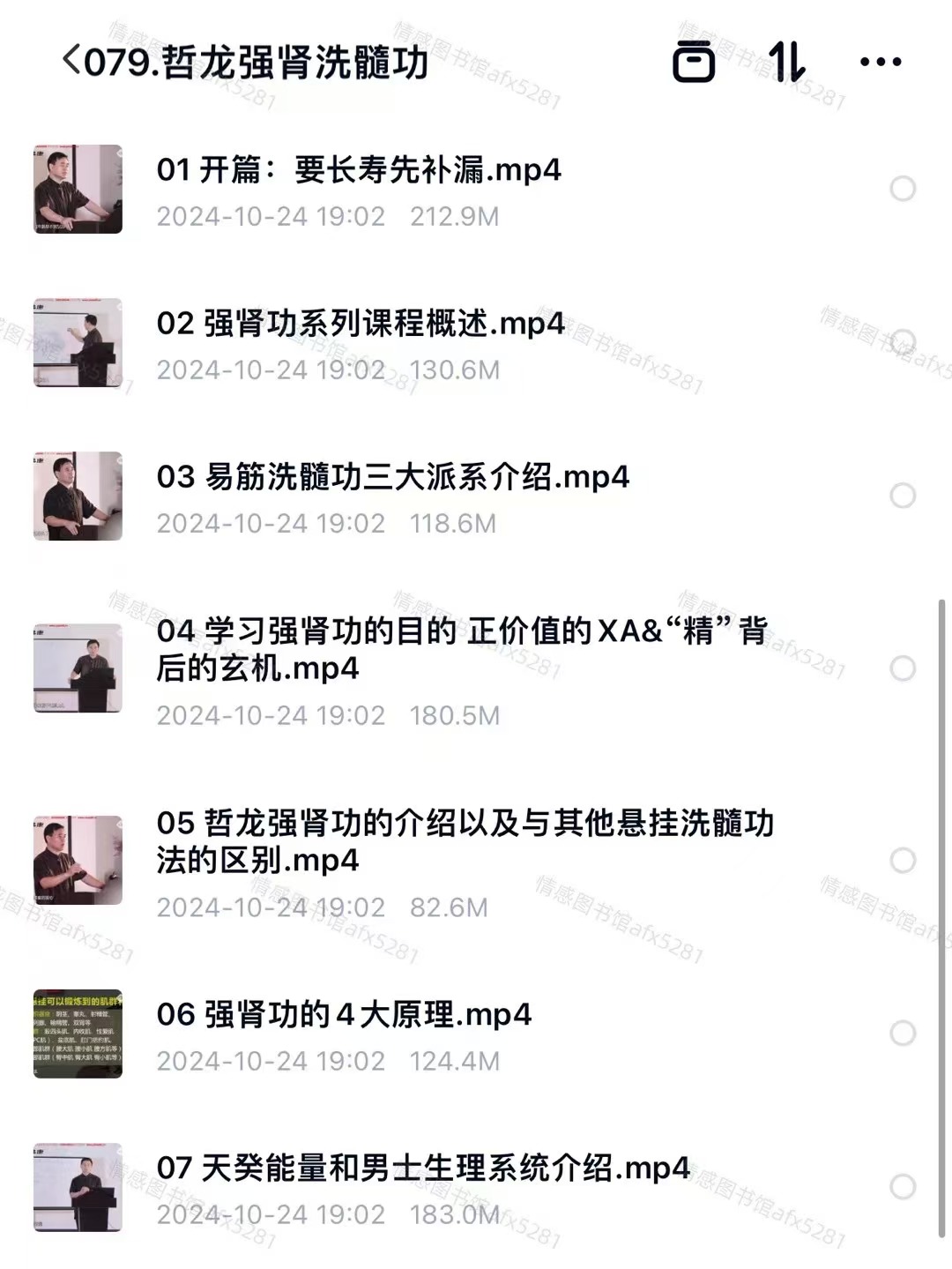The height and width of the screenshot is (1269, 952).
Task: Open the three-dot overflow menu
Action: [880, 62]
